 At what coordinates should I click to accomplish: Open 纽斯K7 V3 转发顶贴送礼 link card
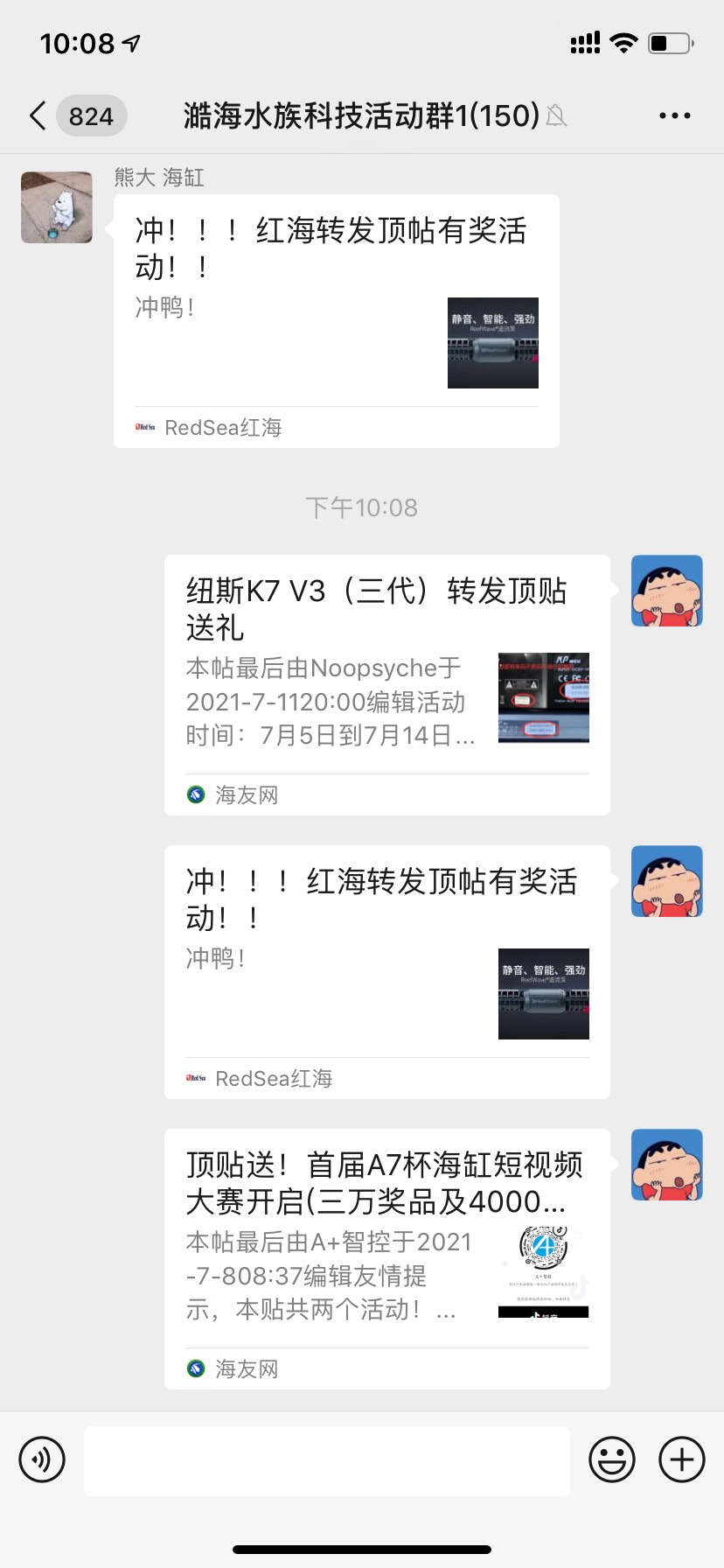coord(386,684)
